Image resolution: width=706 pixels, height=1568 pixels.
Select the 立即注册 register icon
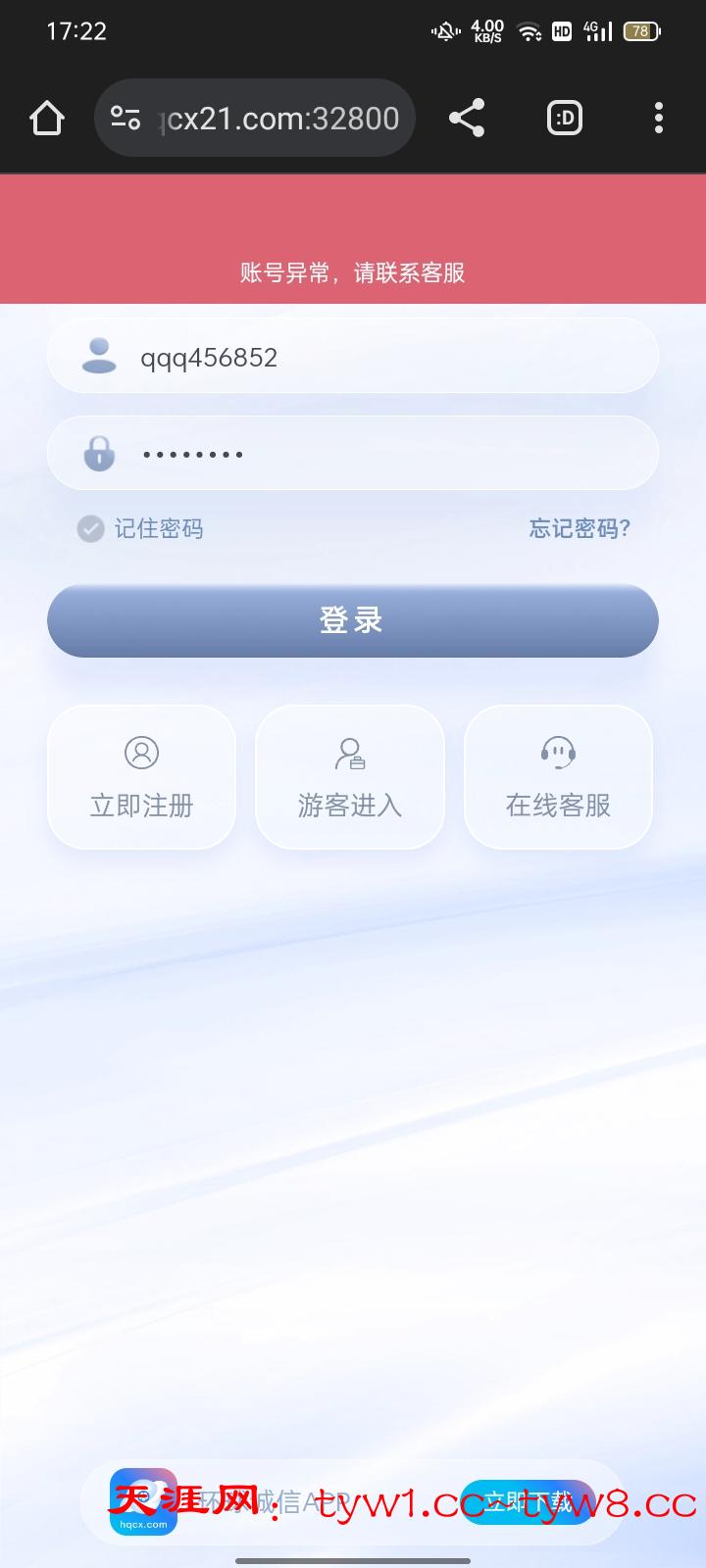coord(141,753)
